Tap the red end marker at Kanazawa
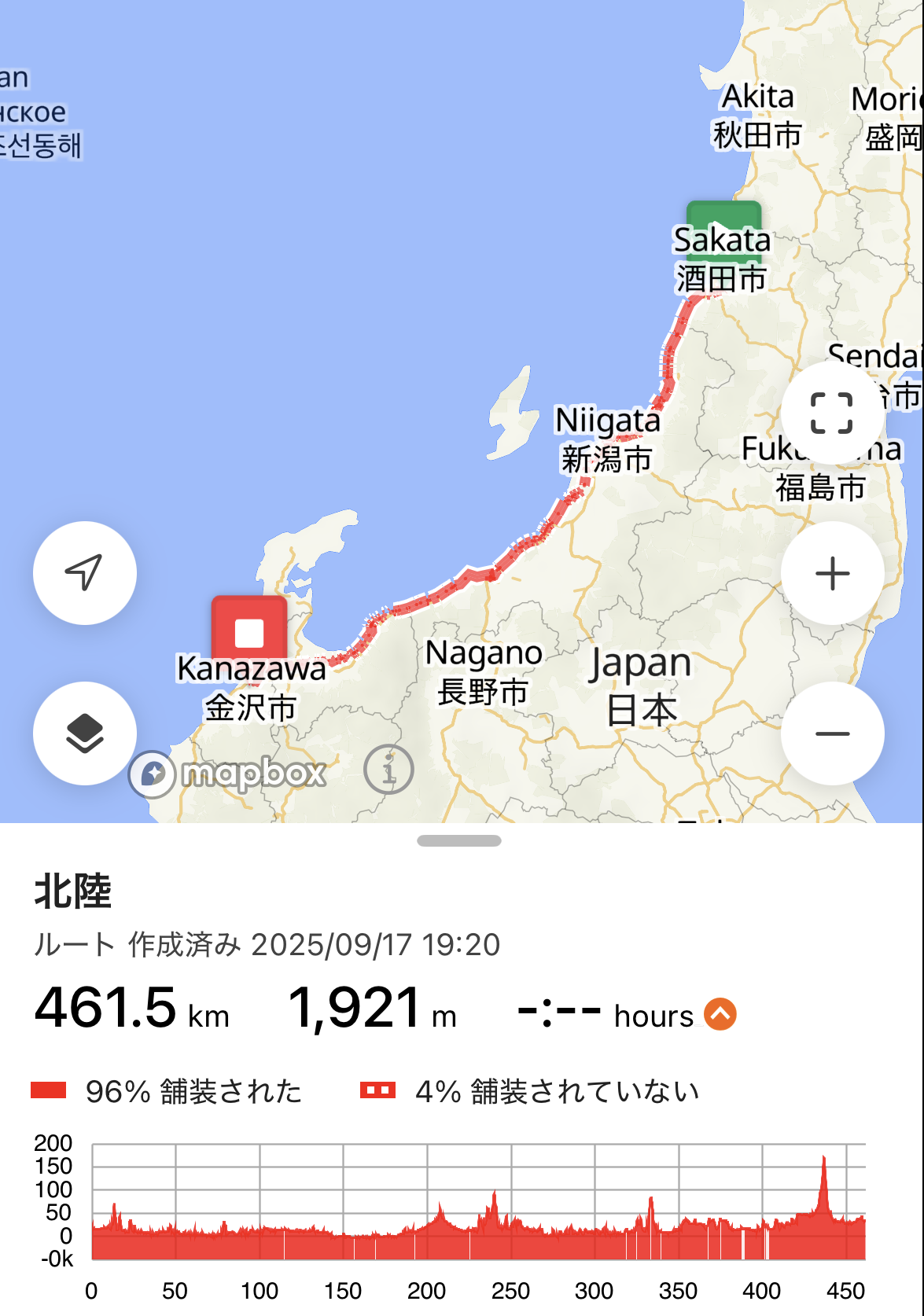 click(x=249, y=629)
